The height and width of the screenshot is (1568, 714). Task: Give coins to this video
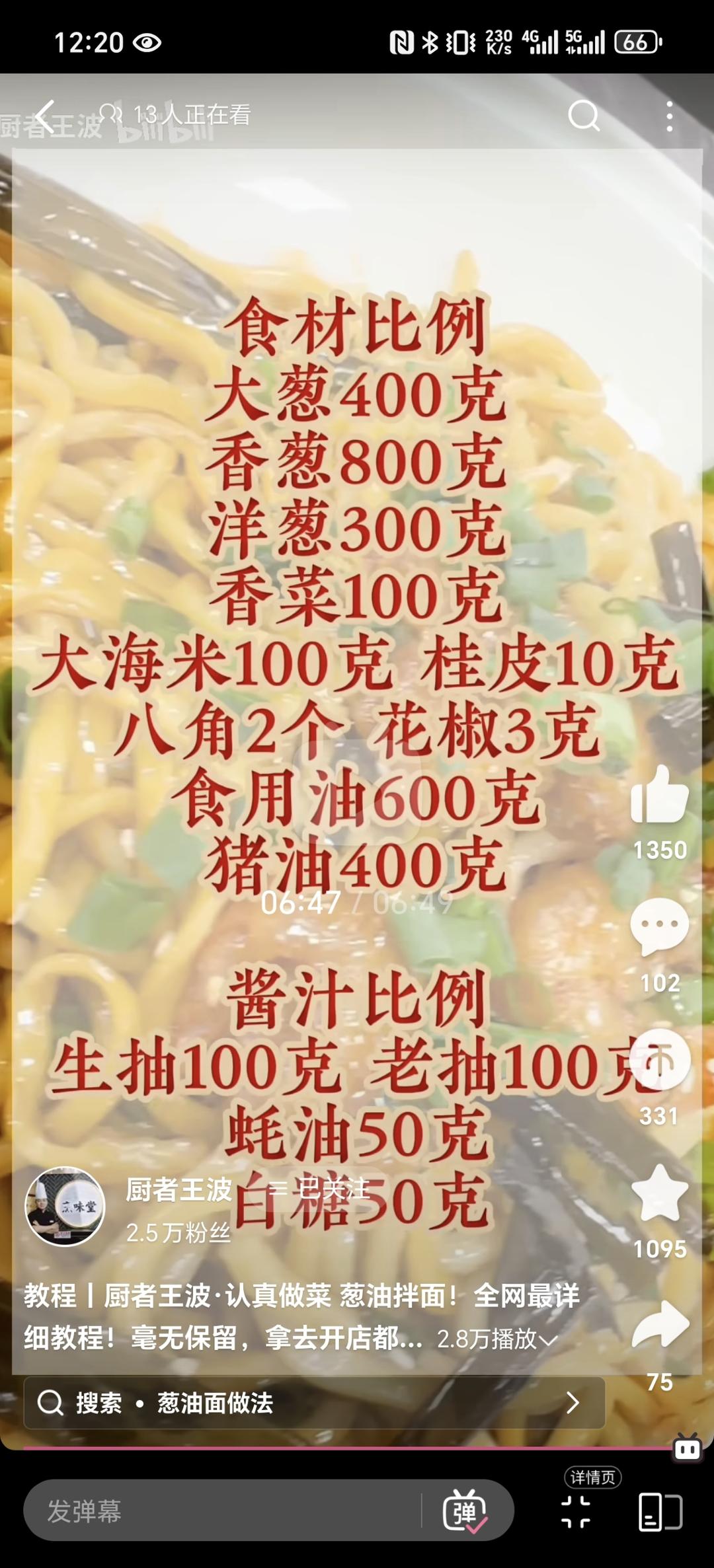(x=659, y=1061)
